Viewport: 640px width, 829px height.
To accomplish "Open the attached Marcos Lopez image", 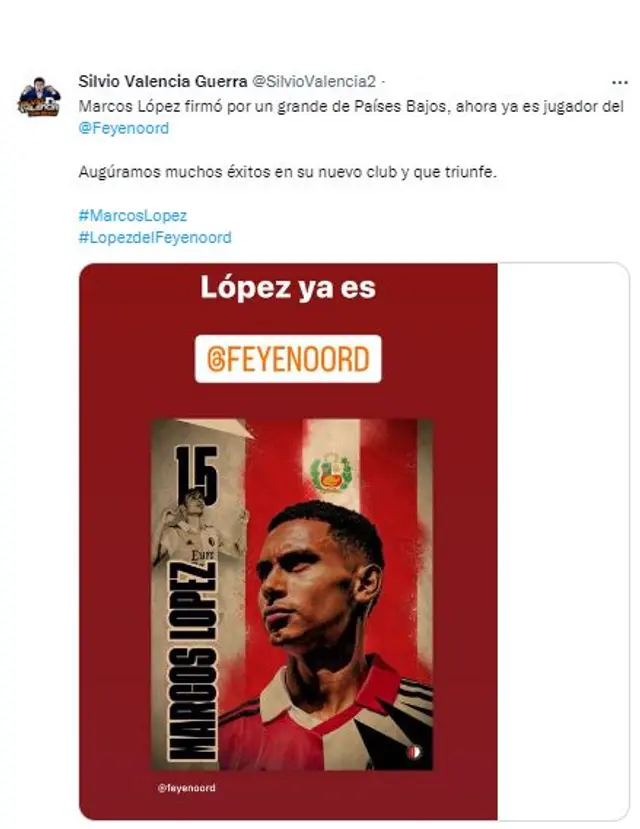I will click(289, 540).
